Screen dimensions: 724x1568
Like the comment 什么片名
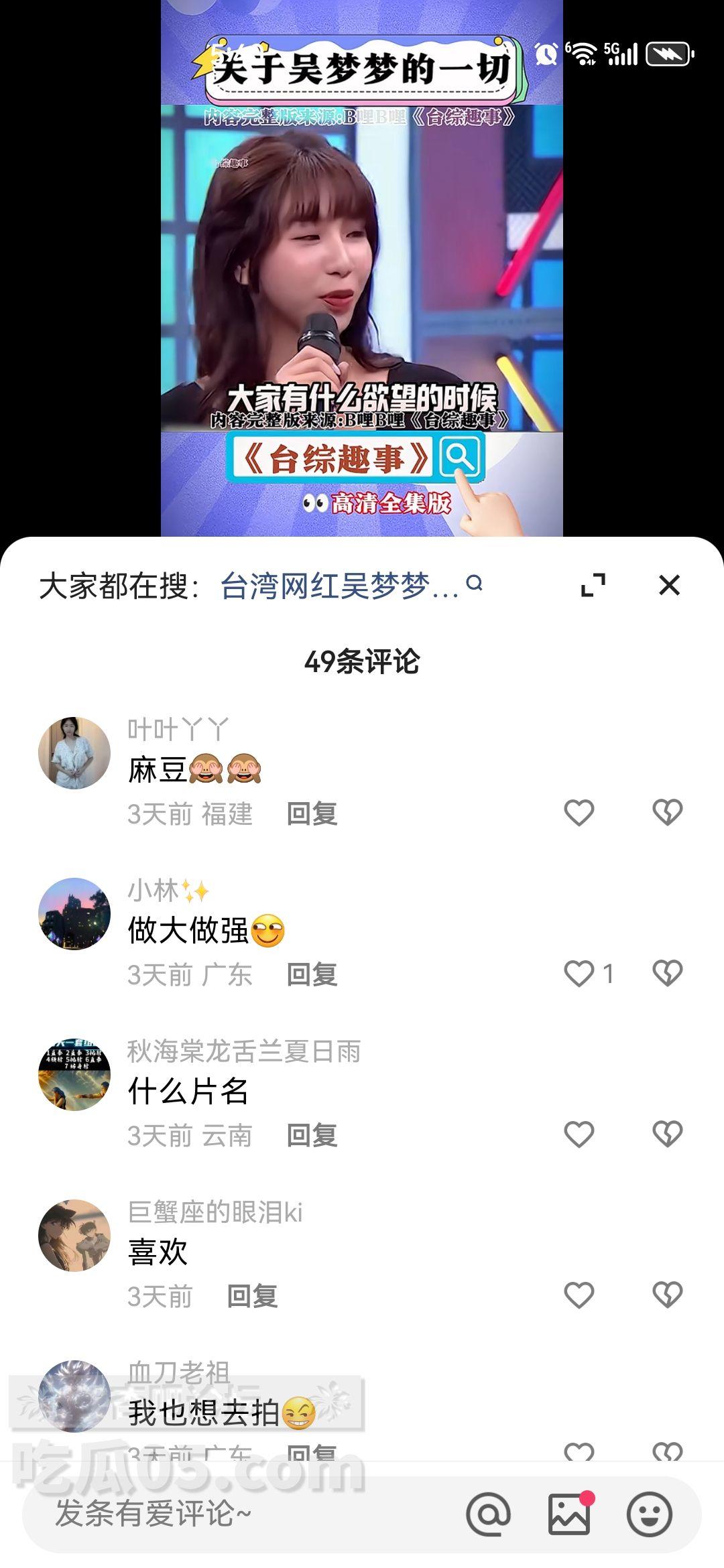(579, 1134)
